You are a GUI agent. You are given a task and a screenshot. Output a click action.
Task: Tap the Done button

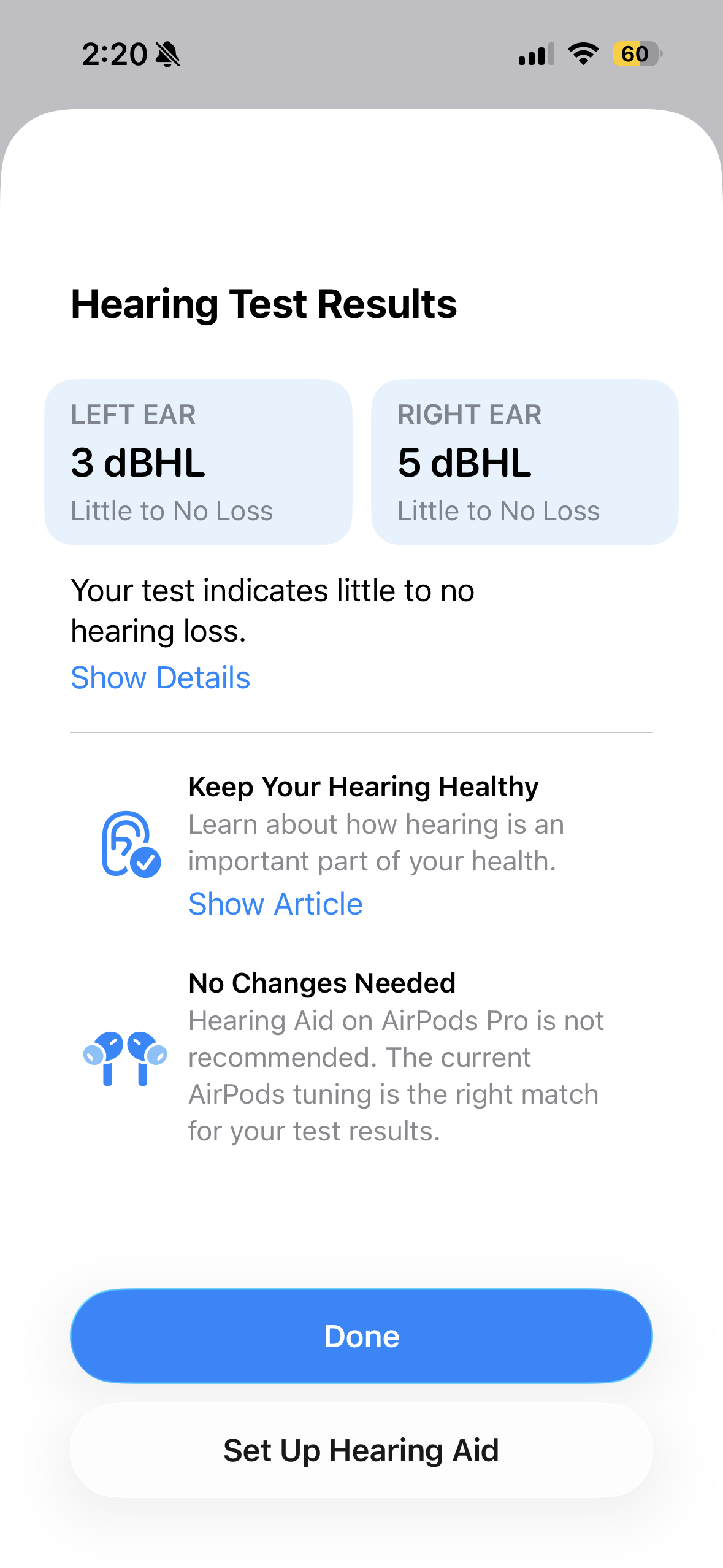point(361,1336)
